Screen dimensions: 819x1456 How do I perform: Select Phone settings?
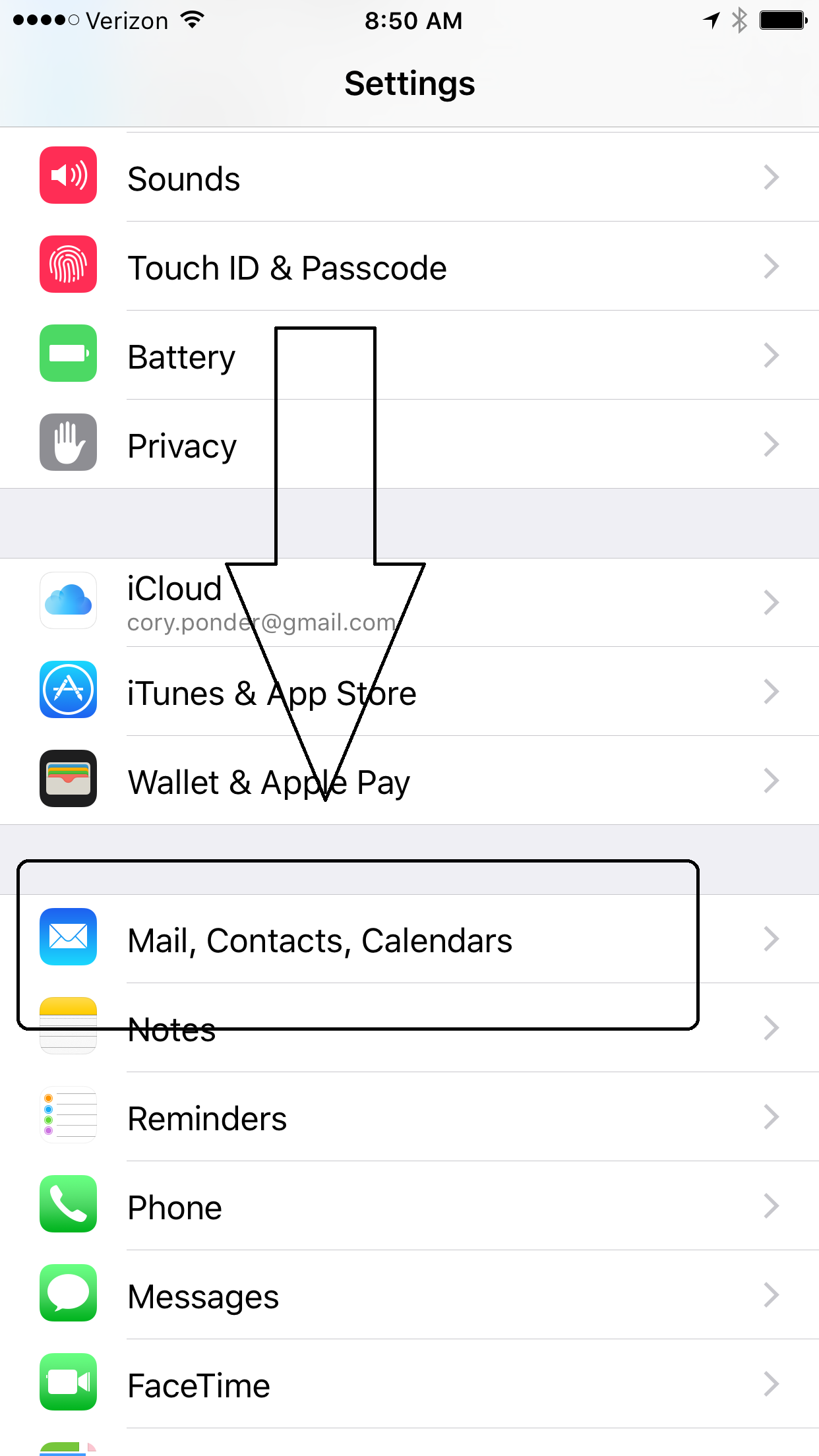409,1207
